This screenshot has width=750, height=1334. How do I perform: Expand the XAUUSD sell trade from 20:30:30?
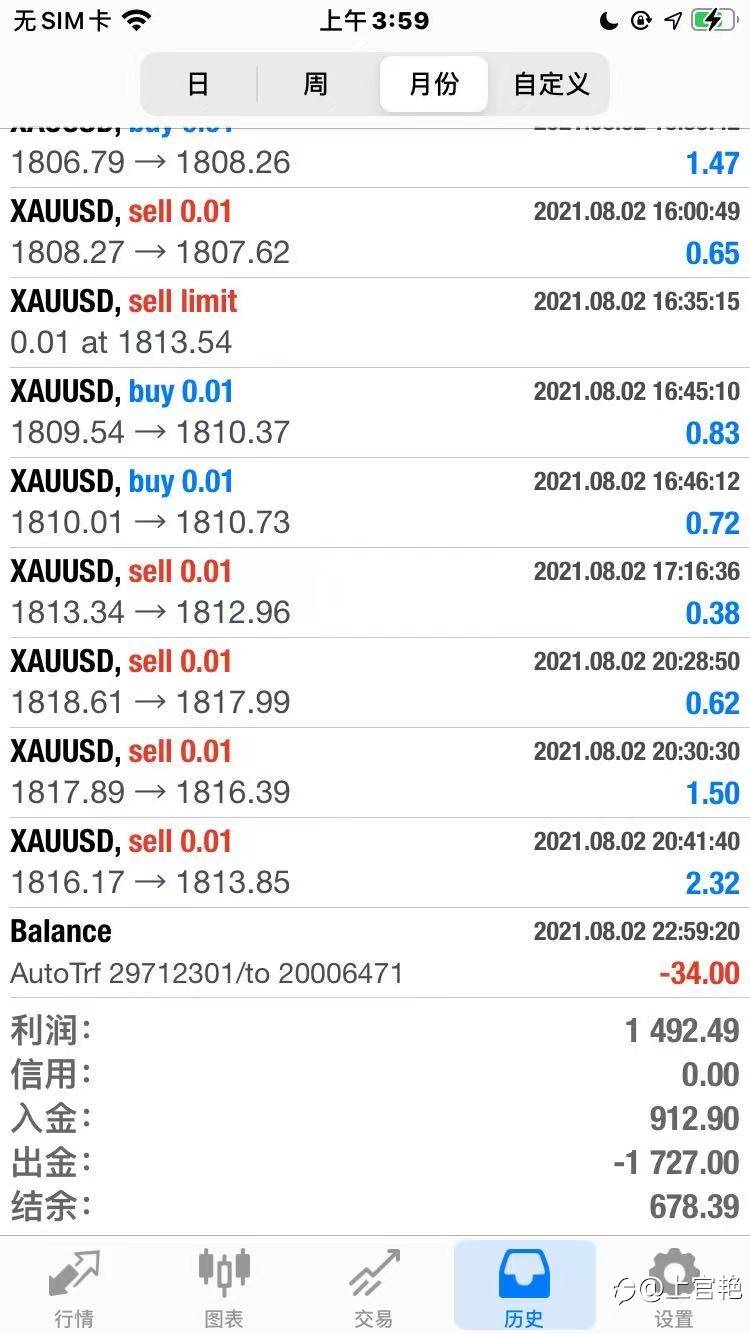375,772
